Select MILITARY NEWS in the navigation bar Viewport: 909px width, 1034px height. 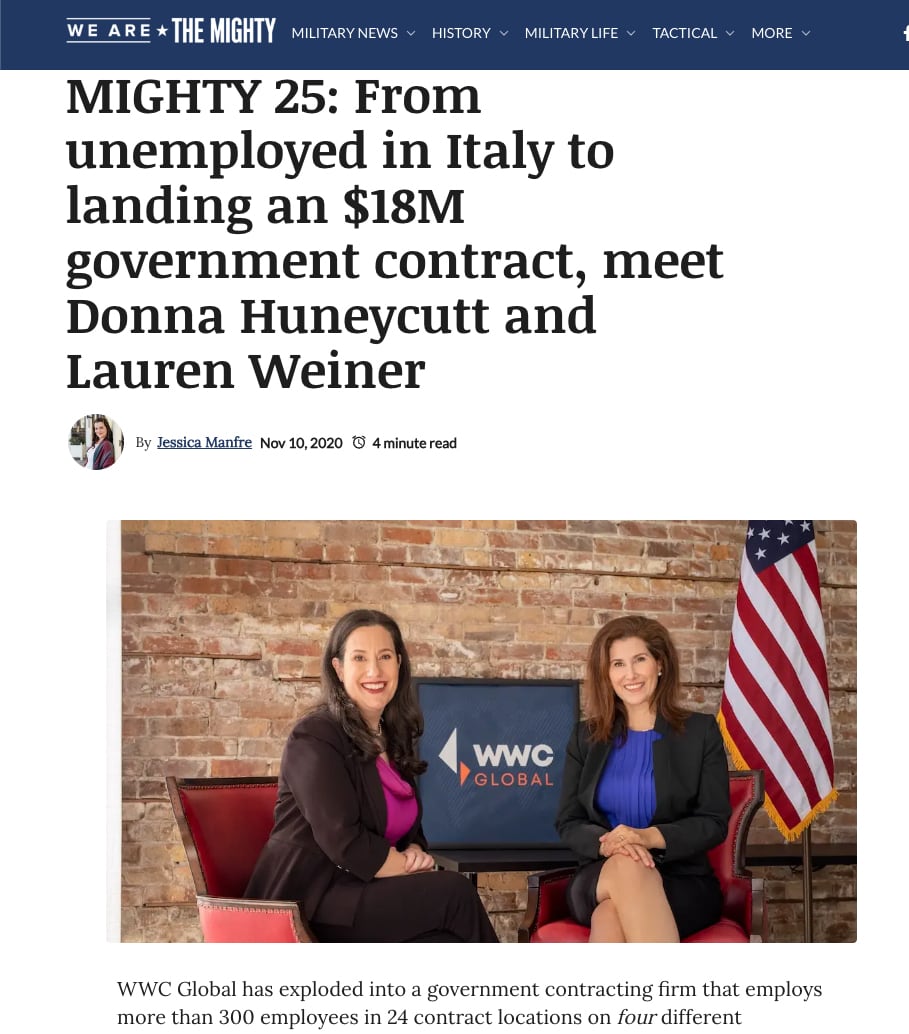[344, 33]
